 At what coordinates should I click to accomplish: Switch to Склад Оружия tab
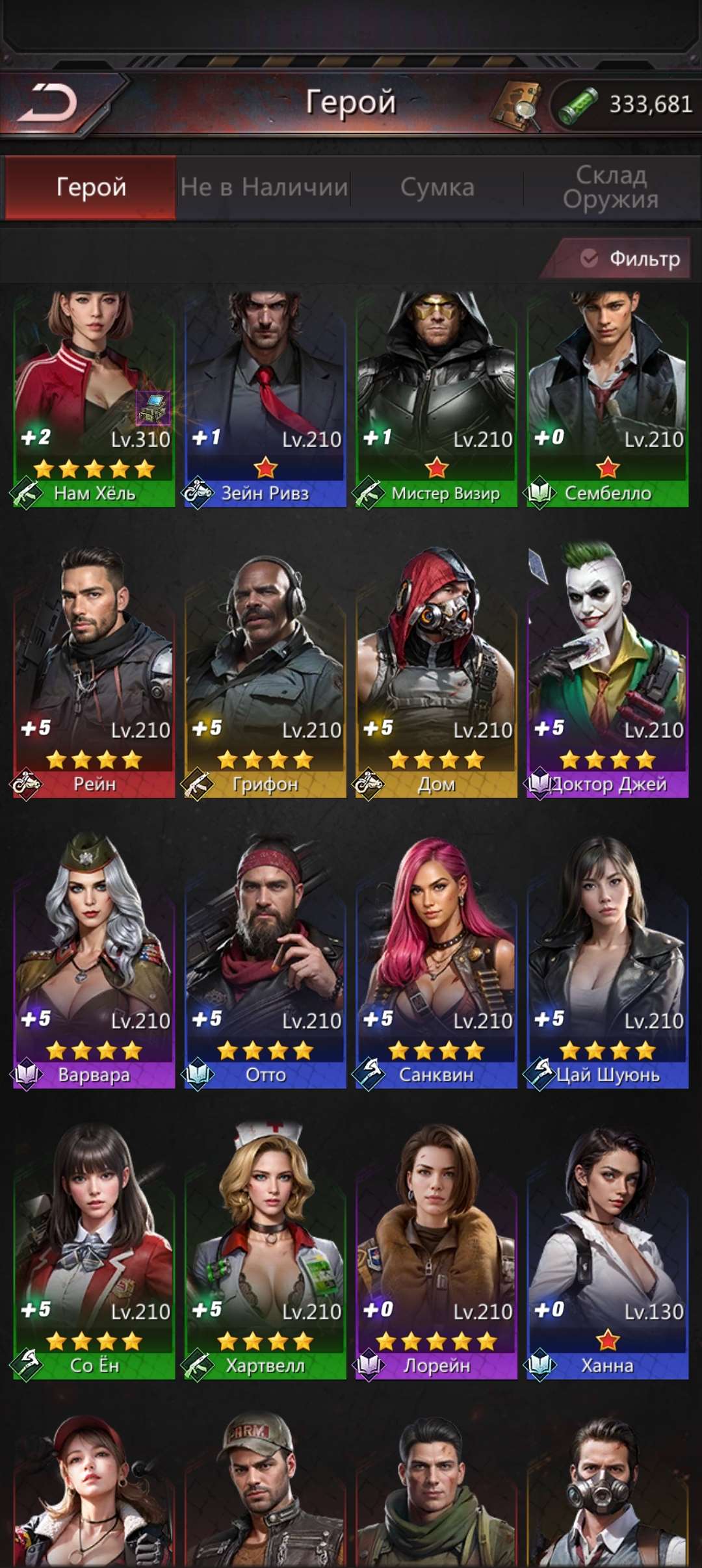coord(611,188)
